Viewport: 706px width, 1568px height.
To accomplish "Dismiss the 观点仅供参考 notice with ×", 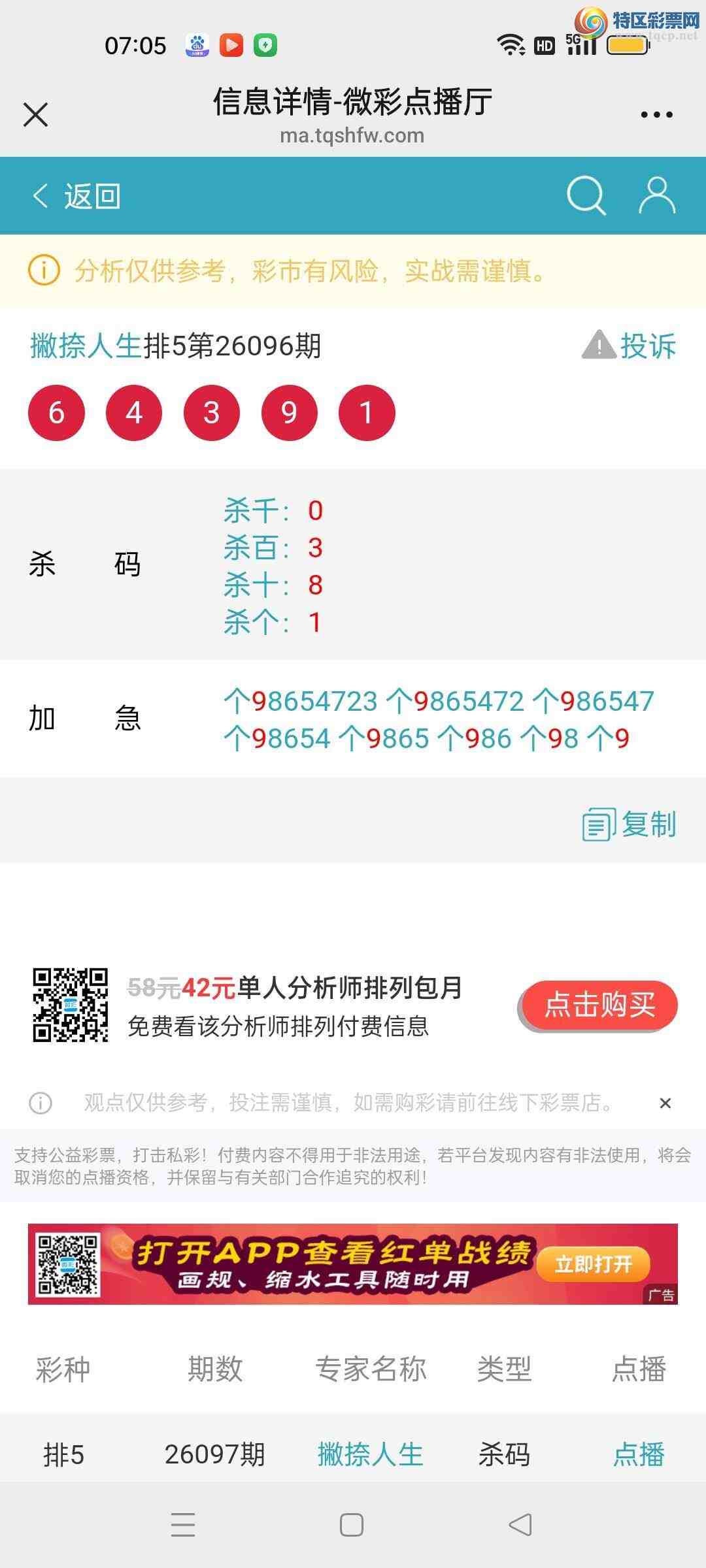I will pos(665,1102).
